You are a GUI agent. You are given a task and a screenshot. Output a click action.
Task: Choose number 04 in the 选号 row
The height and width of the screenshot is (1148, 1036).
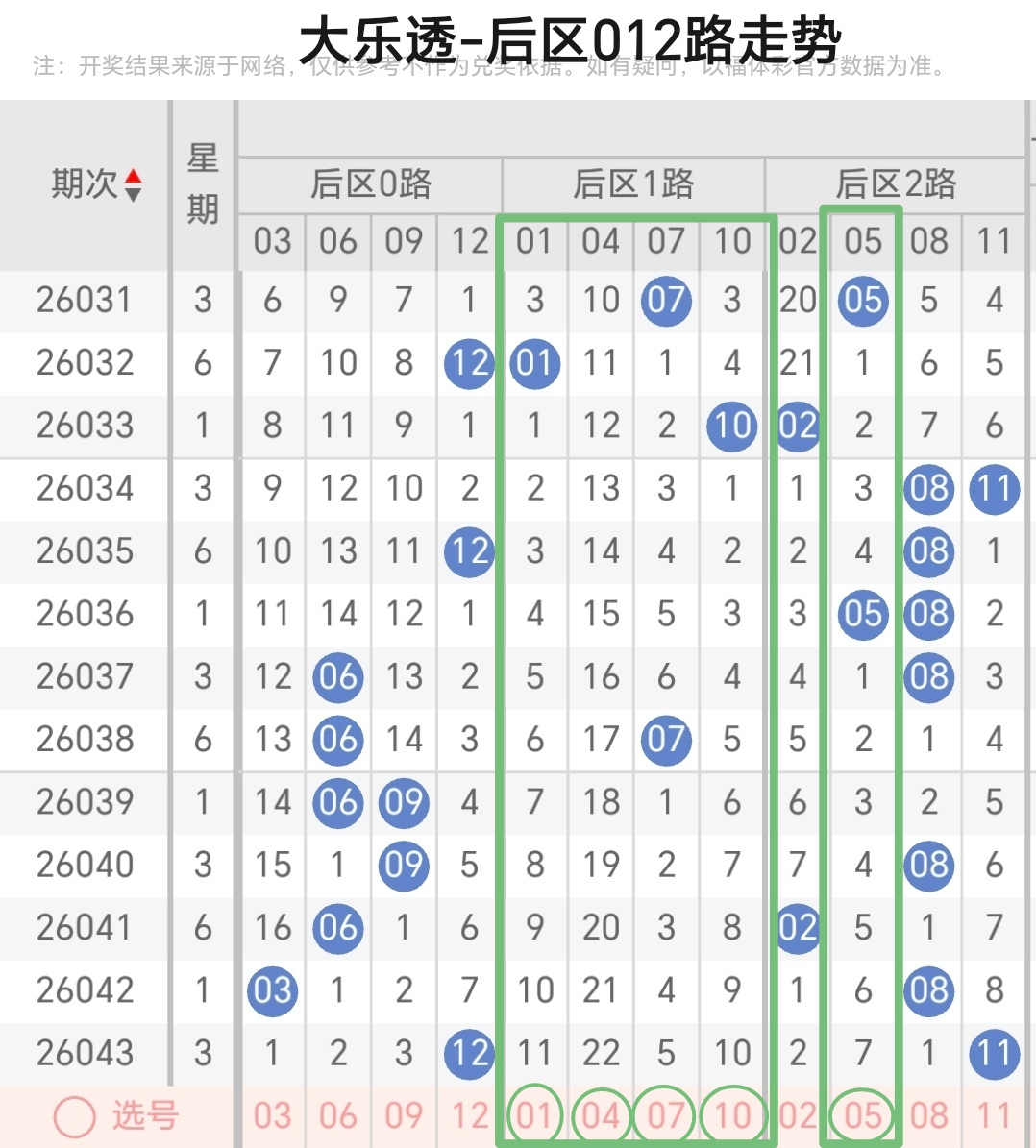point(601,1116)
